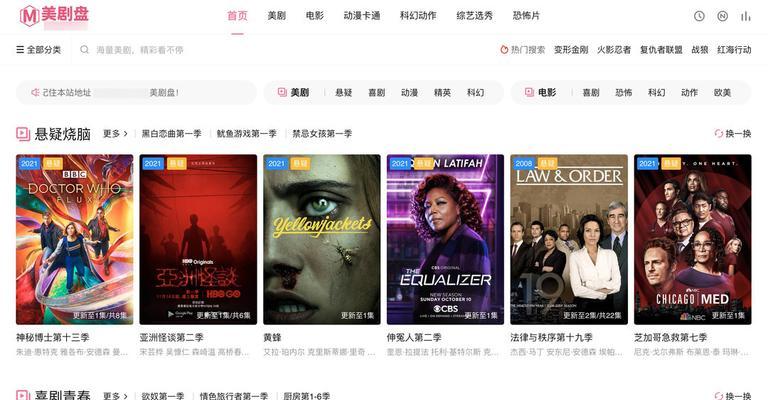Open the 芝加哥急救第七季 poster
The image size is (768, 400).
coord(692,239)
